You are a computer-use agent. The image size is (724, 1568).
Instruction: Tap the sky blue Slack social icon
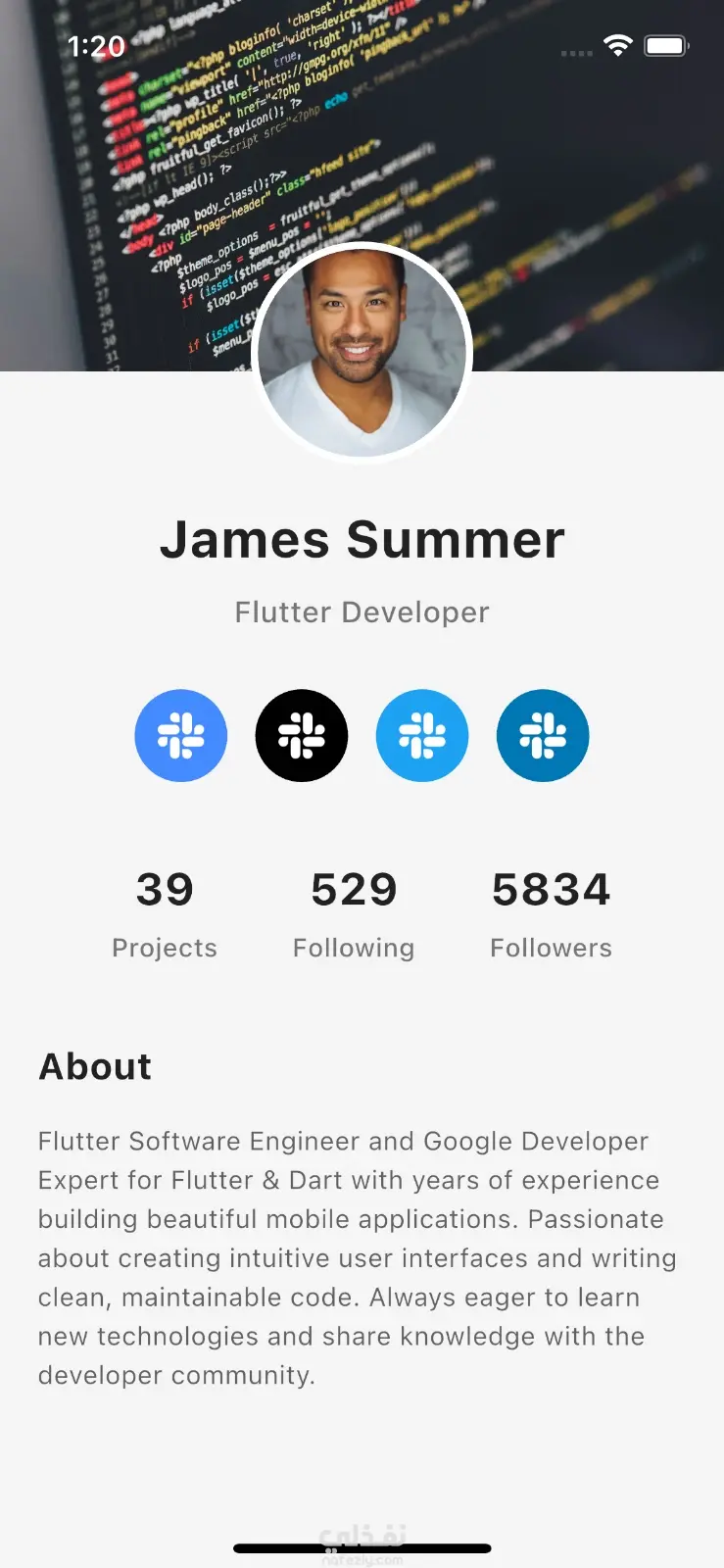(422, 735)
